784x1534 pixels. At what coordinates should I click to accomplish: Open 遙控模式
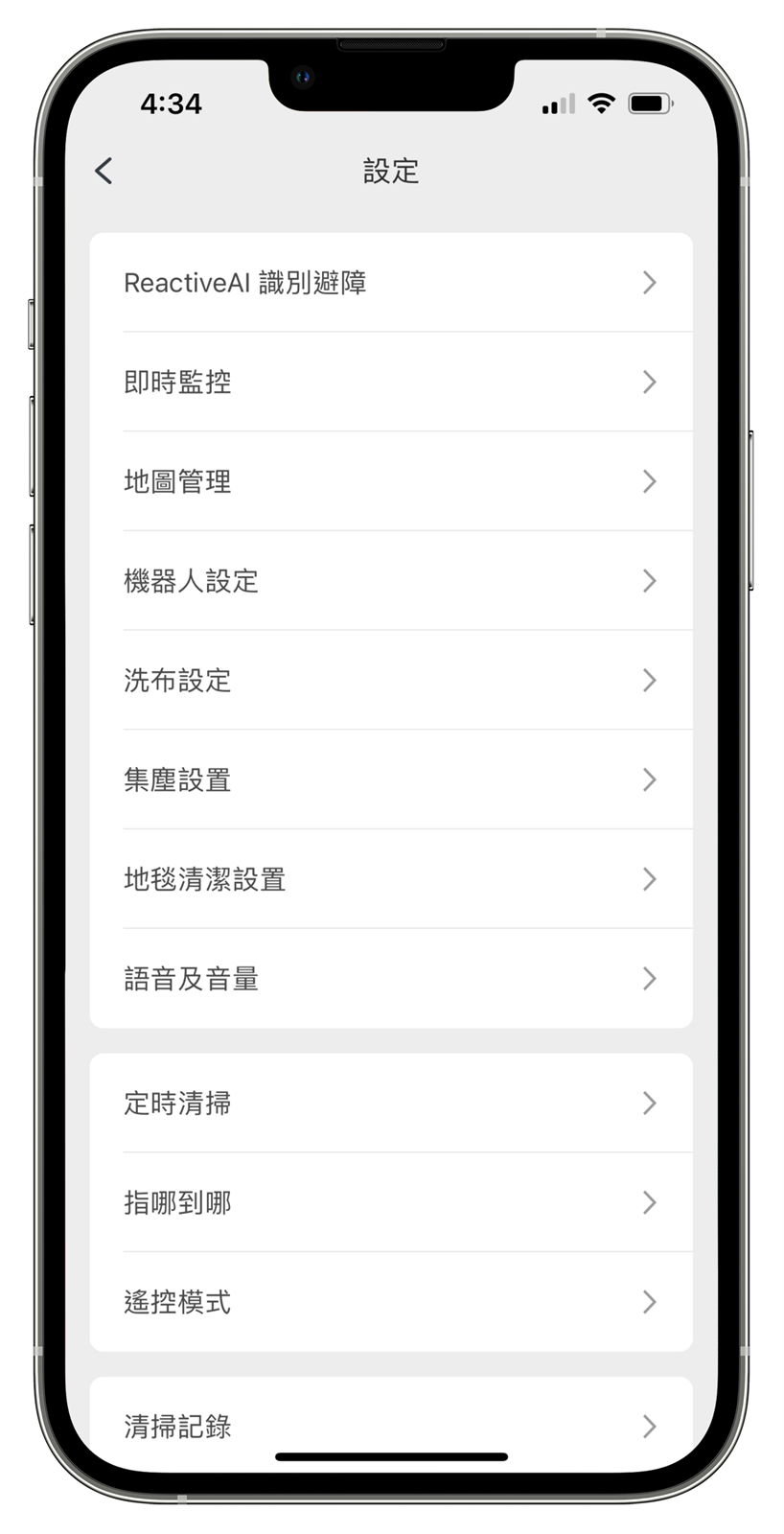pyautogui.click(x=390, y=1302)
